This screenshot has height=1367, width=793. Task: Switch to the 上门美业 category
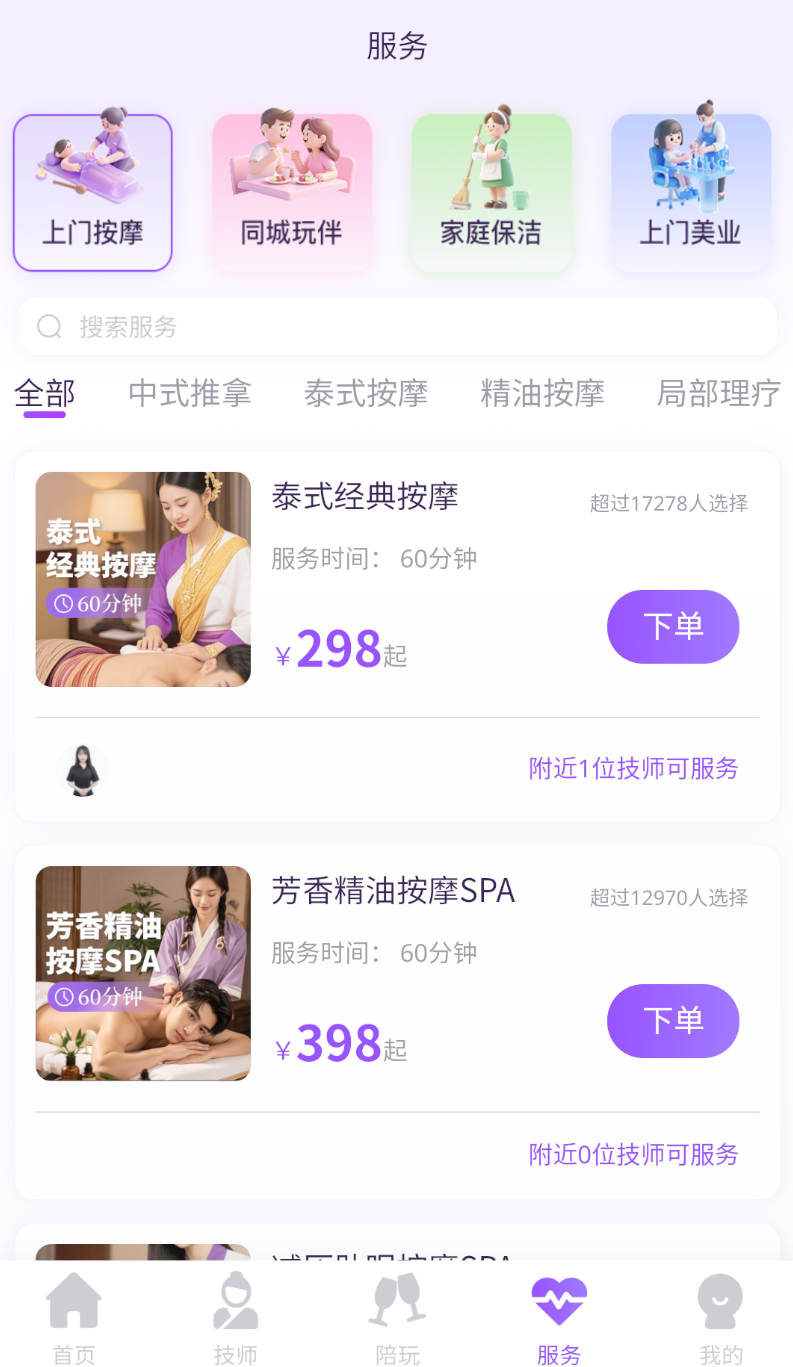click(x=690, y=192)
